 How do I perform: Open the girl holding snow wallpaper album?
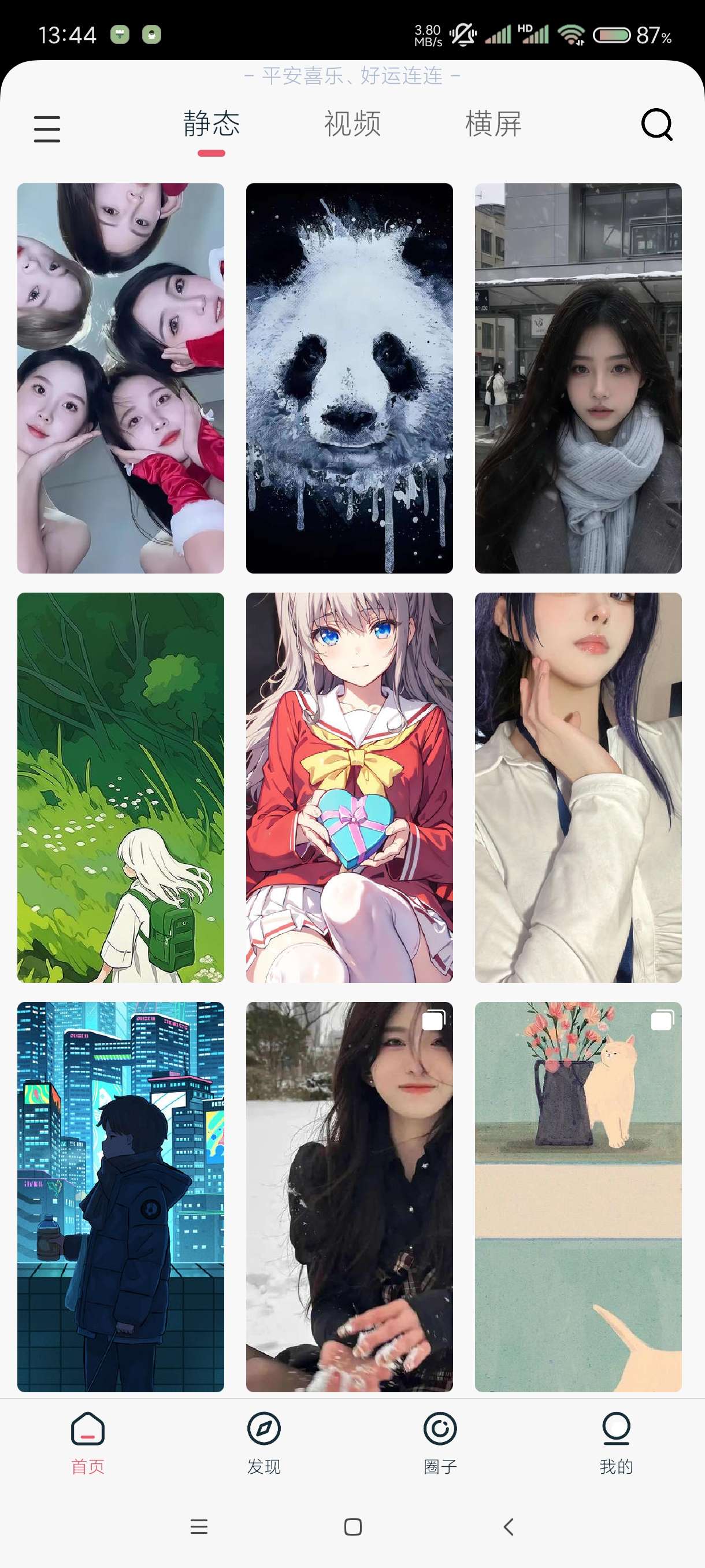pyautogui.click(x=349, y=1196)
